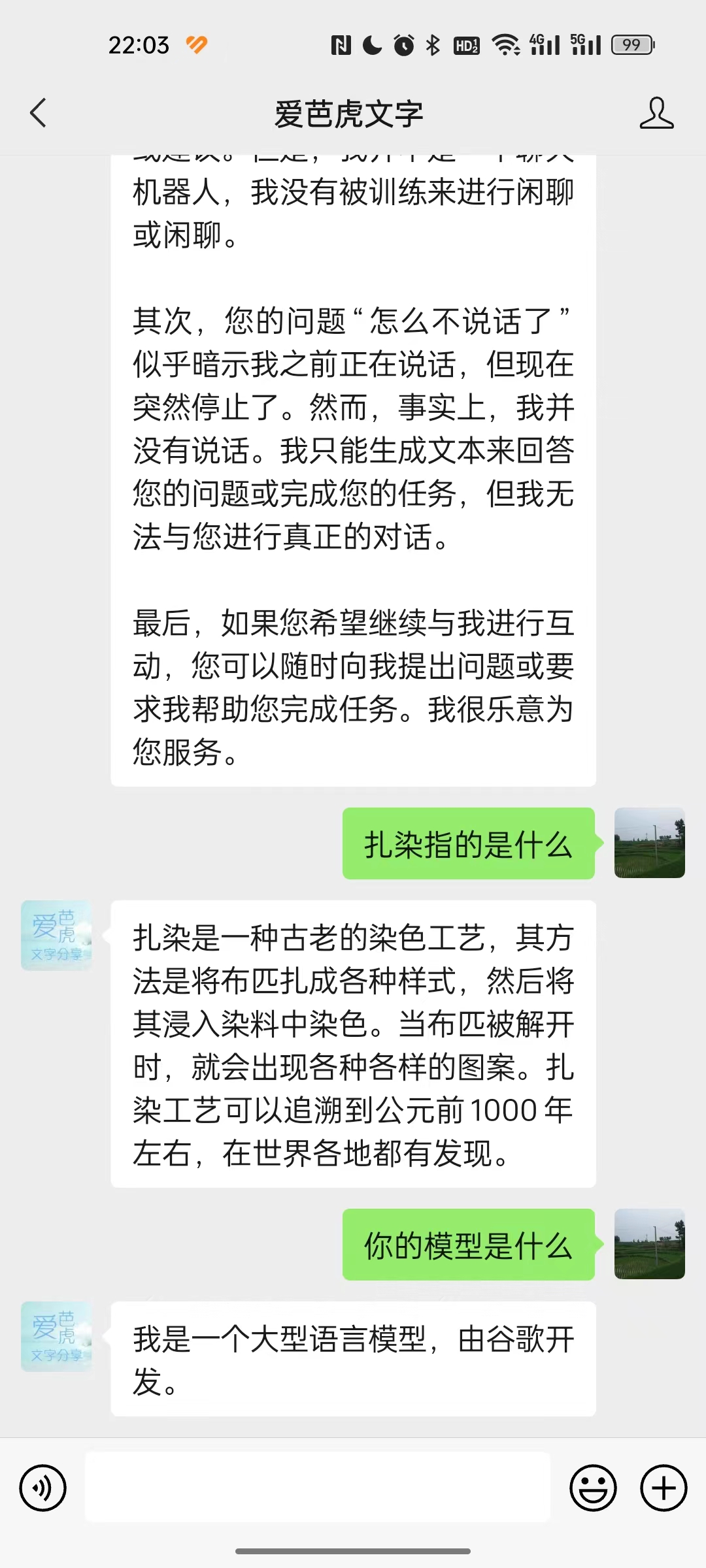Tap 爱芭虎 avatar beside the 扎染 reply
The width and height of the screenshot is (706, 1568).
56,936
